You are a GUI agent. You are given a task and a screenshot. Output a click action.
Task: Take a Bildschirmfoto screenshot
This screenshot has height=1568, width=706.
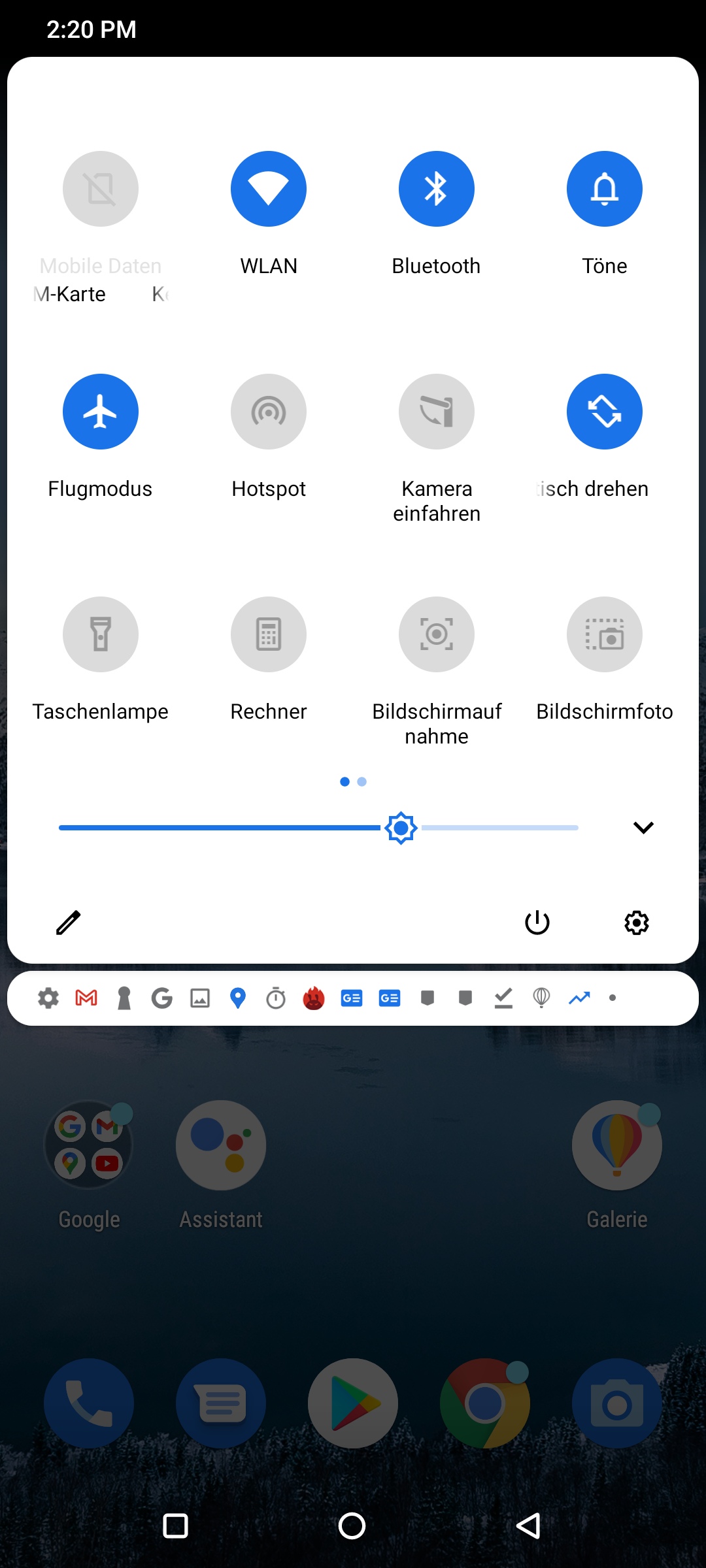pos(605,634)
